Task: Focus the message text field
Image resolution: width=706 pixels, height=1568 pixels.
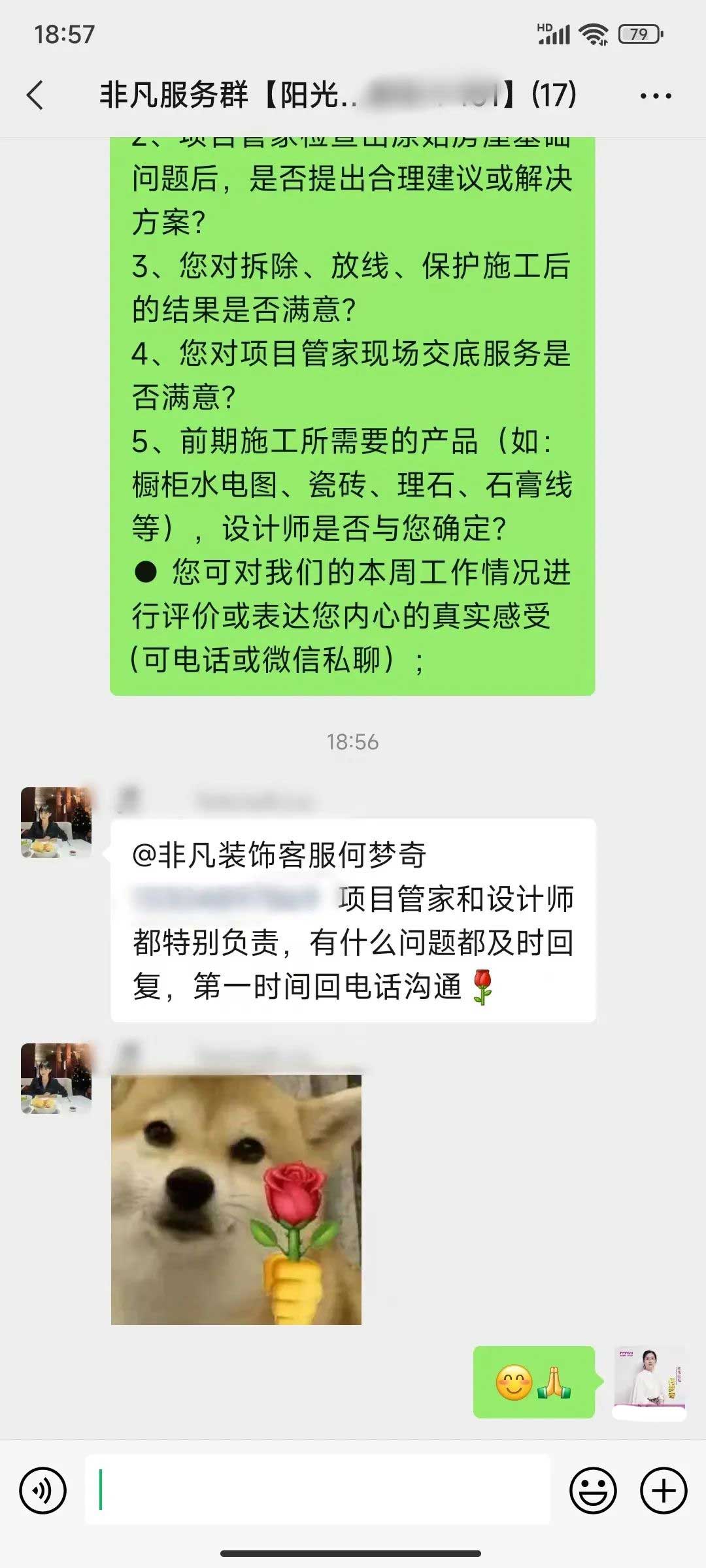Action: [318, 1490]
